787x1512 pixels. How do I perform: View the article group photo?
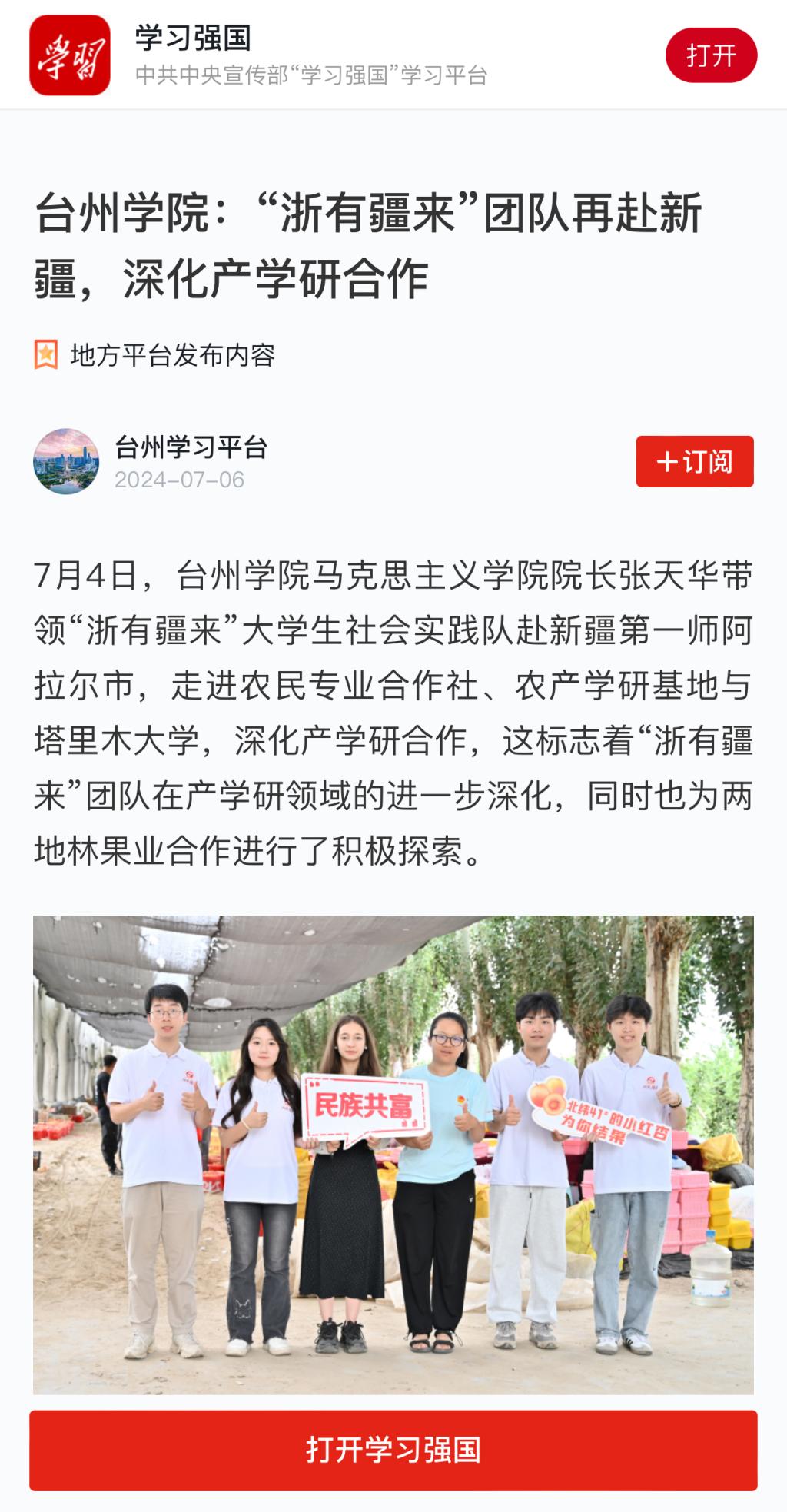pyautogui.click(x=393, y=1153)
